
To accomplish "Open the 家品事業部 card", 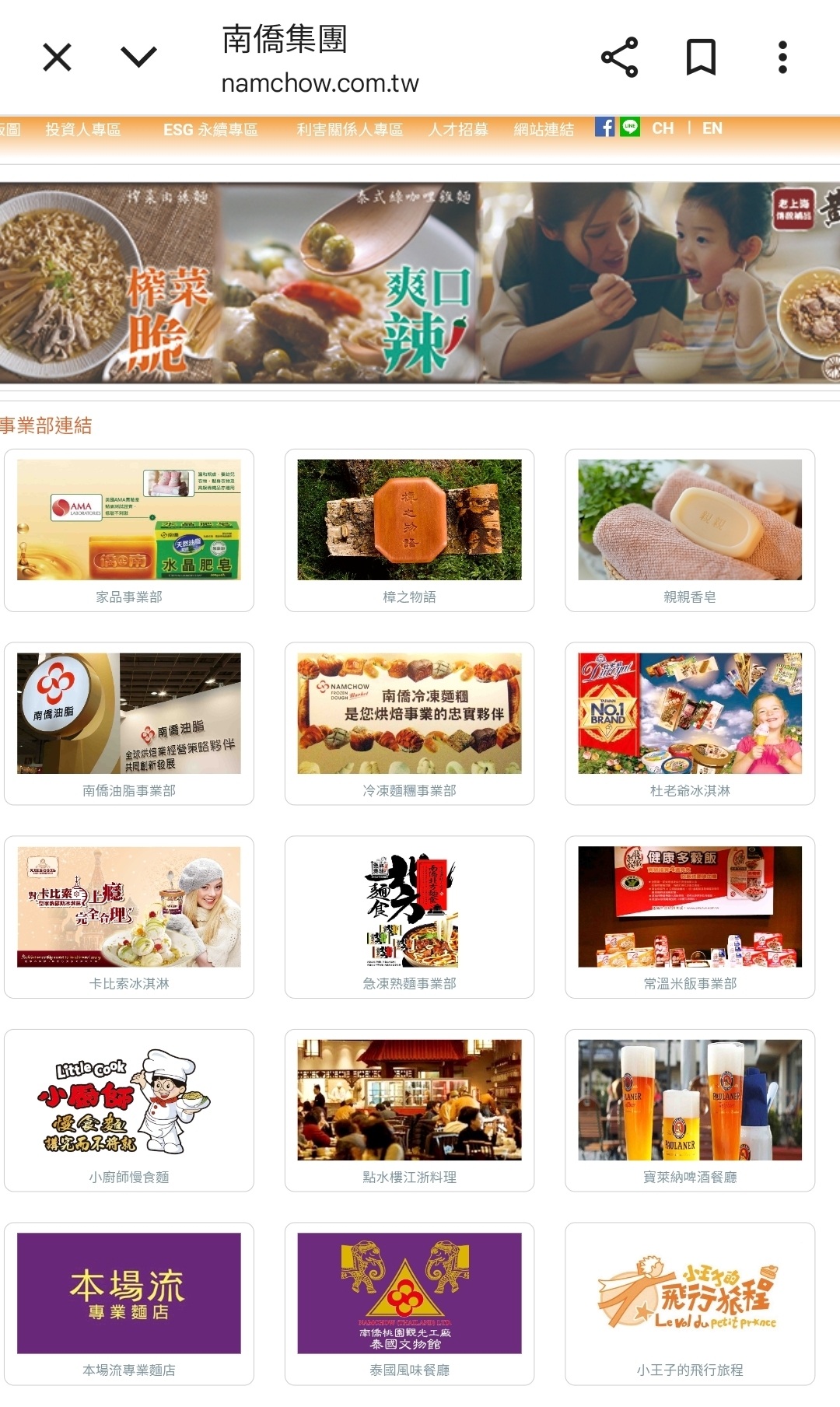I will (129, 530).
